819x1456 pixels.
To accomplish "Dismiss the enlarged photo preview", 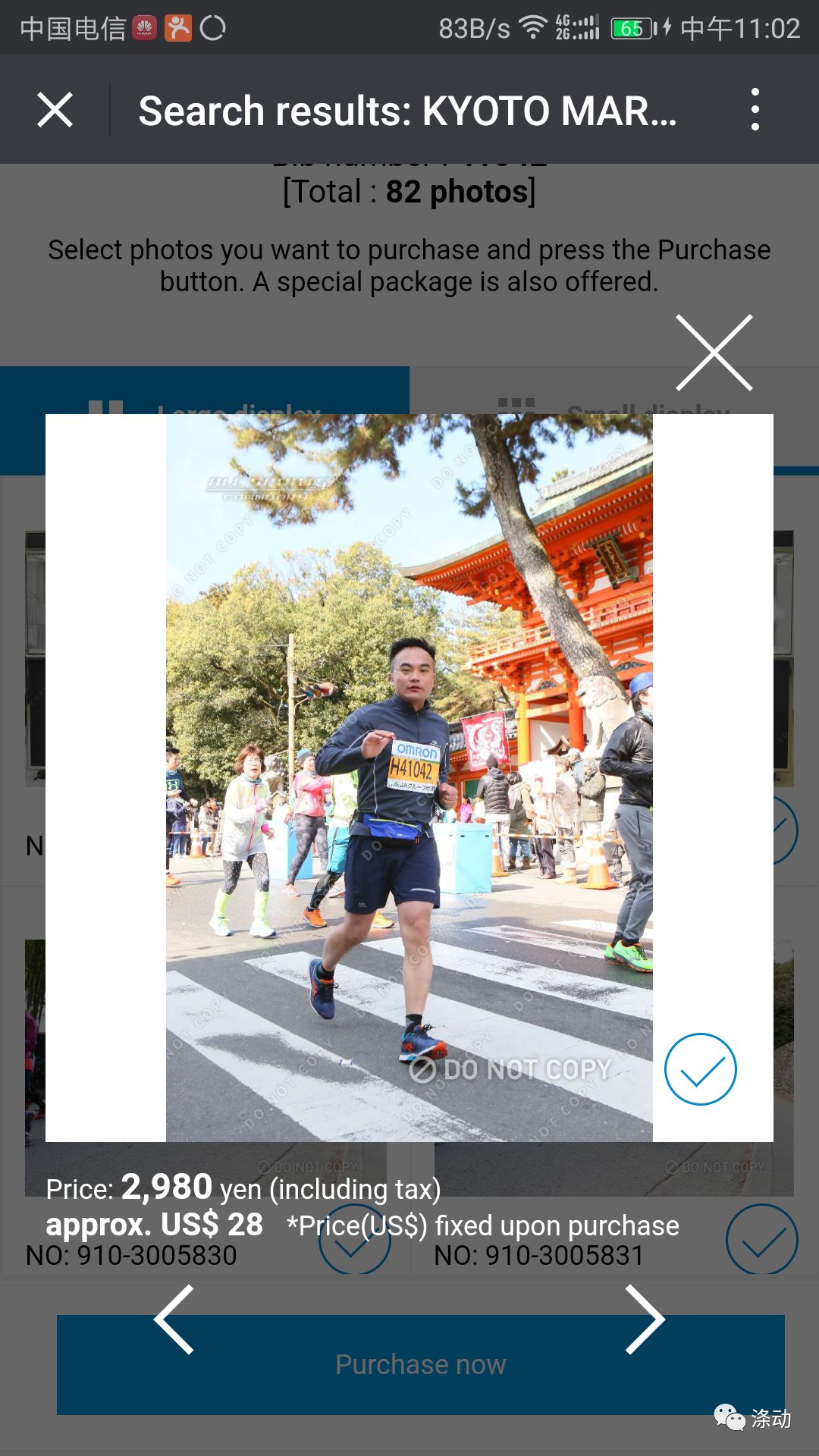I will pos(714,353).
